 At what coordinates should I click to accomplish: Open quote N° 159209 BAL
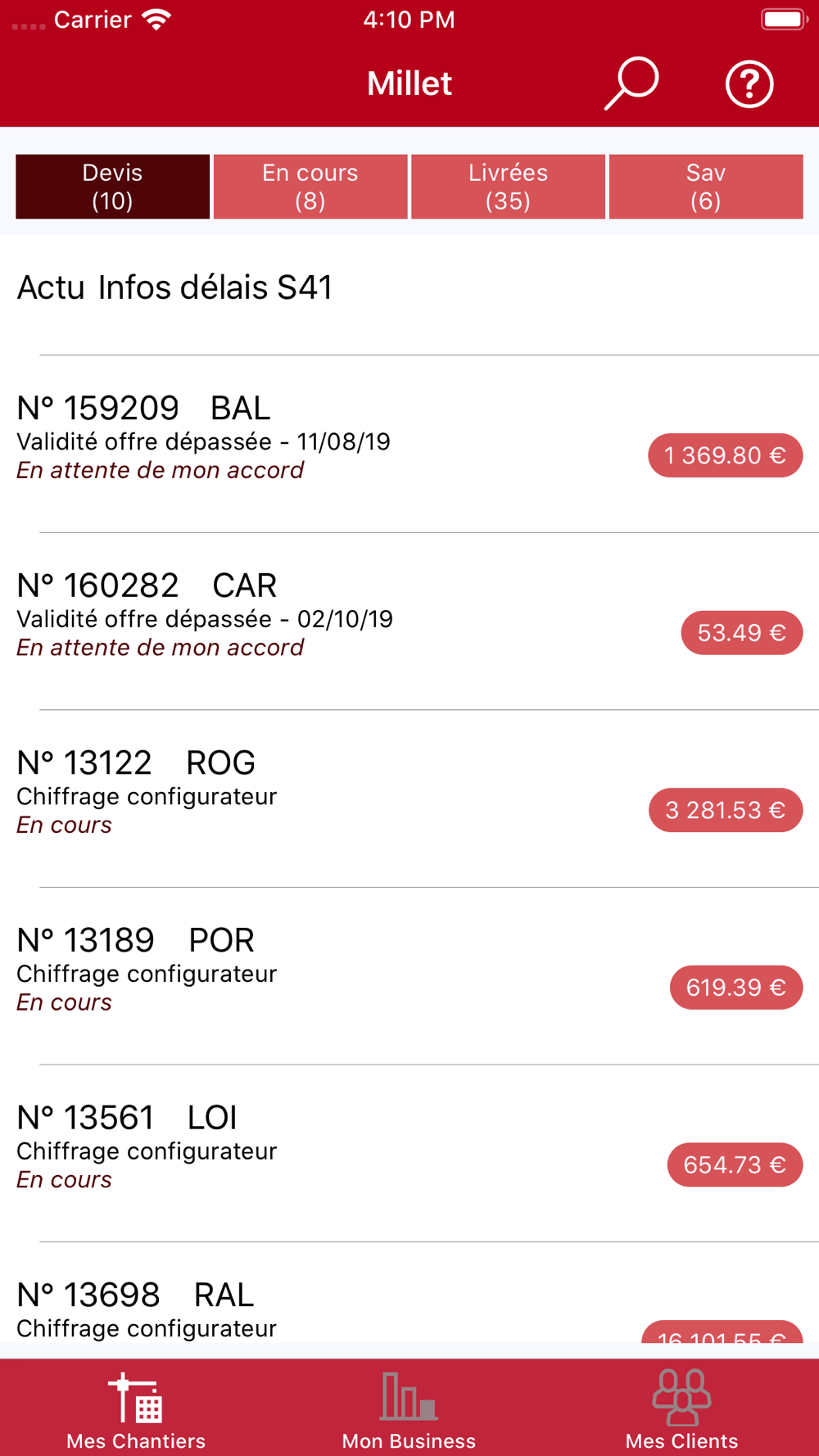409,444
